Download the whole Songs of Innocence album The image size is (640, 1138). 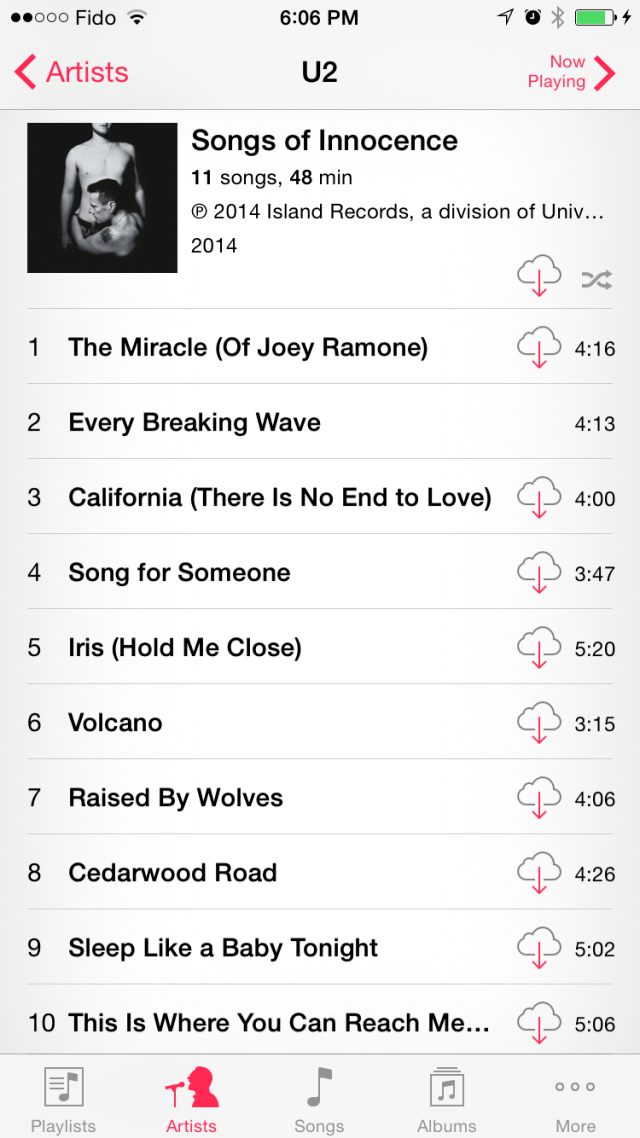[x=539, y=276]
